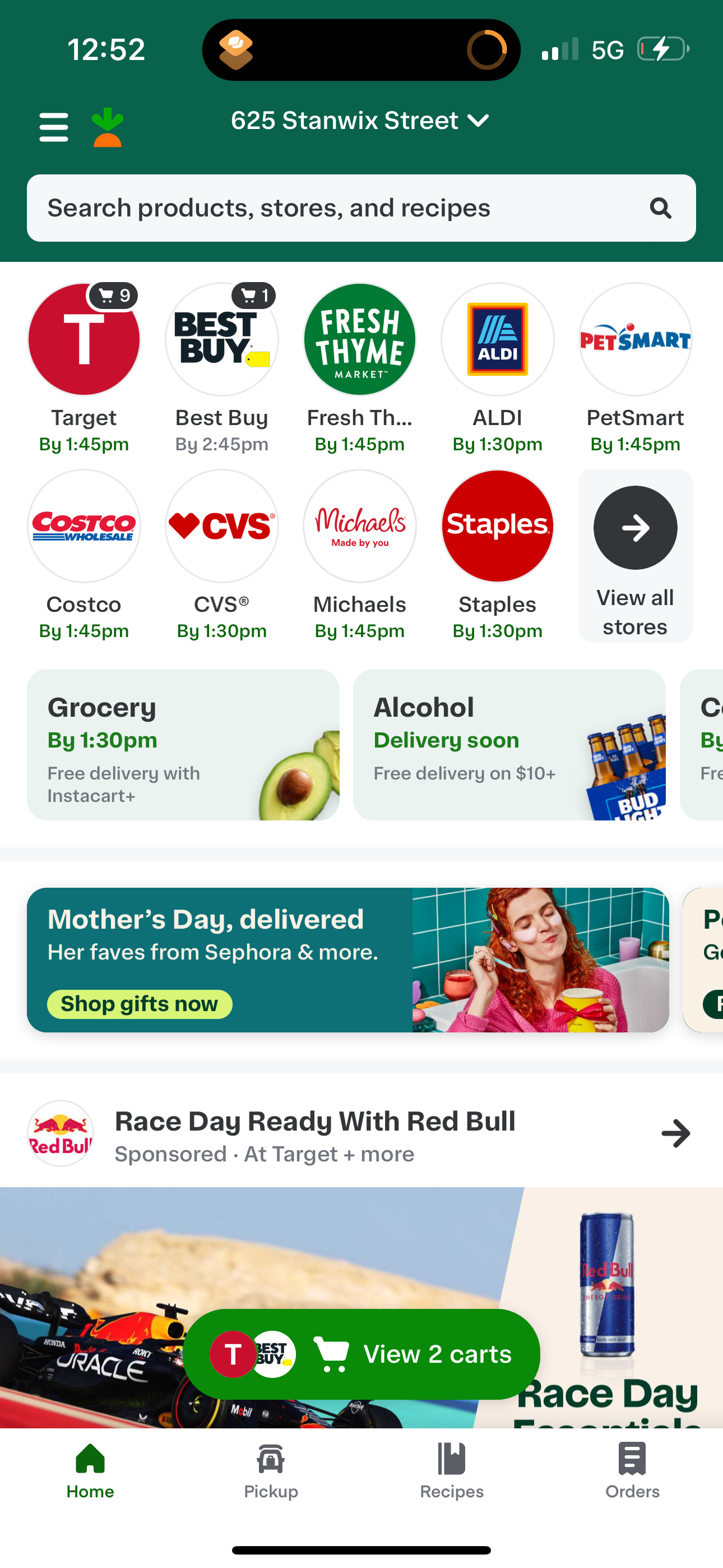723x1568 pixels.
Task: Tap the Instacart carrot logo
Action: [x=107, y=126]
